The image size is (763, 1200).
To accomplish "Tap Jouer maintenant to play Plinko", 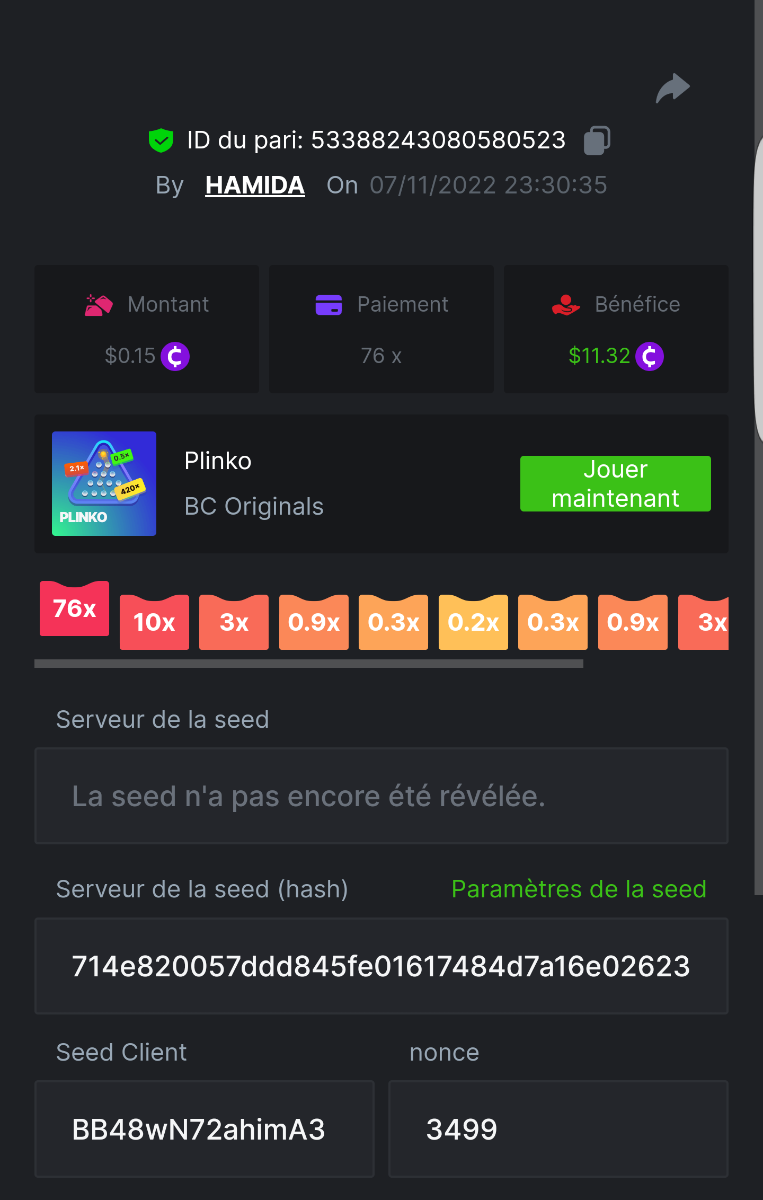I will tap(615, 484).
